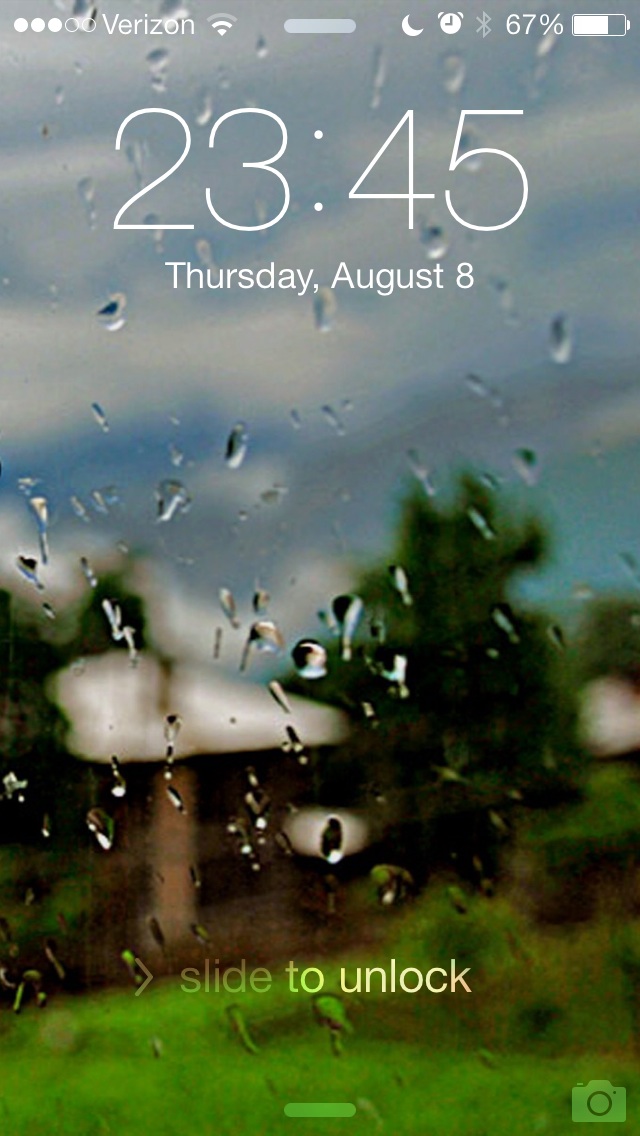This screenshot has height=1136, width=640.
Task: Tap the camera icon on lock screen
Action: click(x=599, y=1100)
